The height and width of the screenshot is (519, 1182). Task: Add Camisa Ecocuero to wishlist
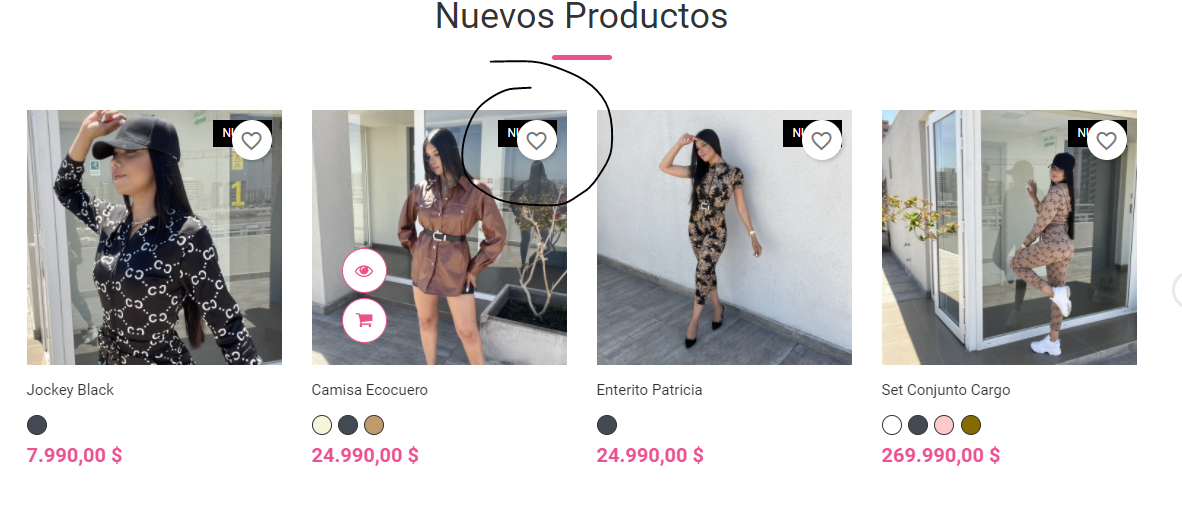click(536, 141)
